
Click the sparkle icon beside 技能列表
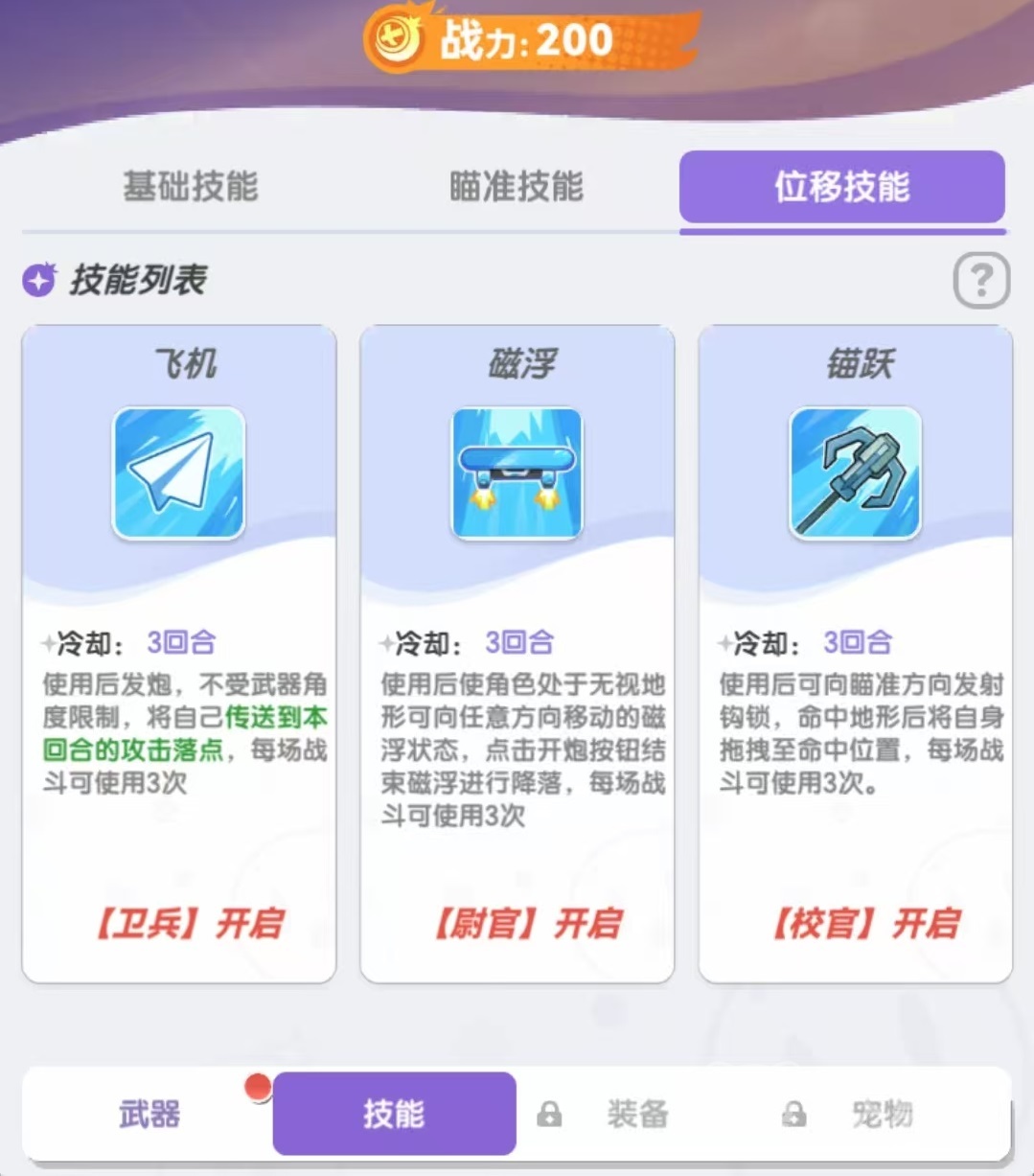36,281
